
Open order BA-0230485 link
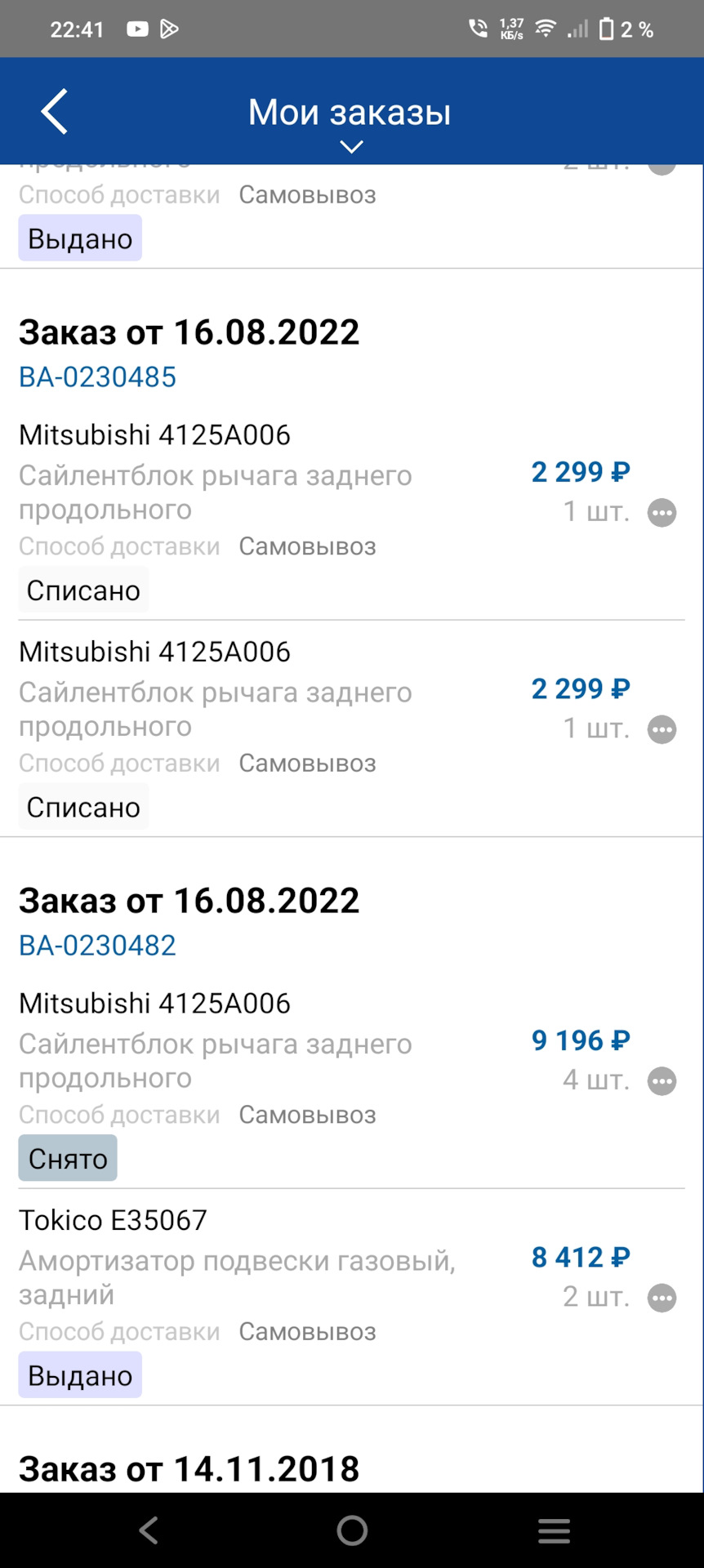click(x=97, y=376)
